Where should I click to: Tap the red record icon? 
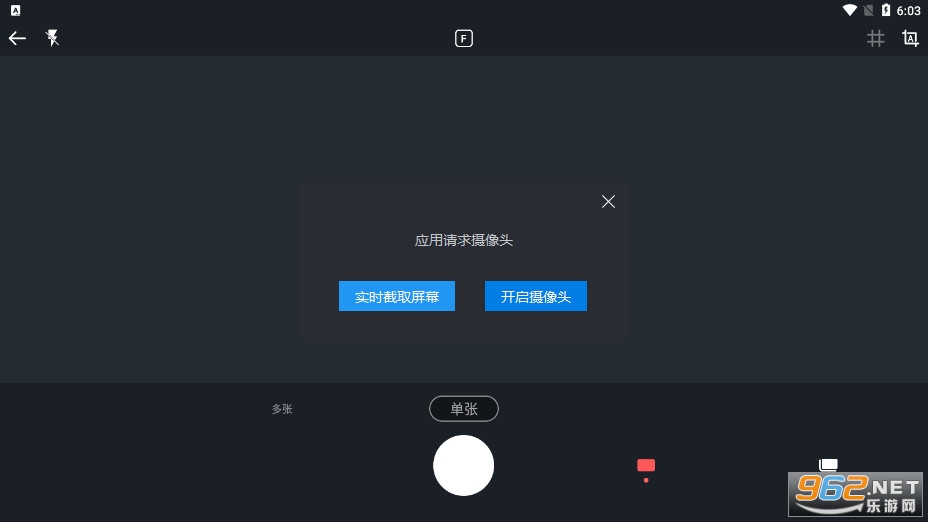(646, 466)
